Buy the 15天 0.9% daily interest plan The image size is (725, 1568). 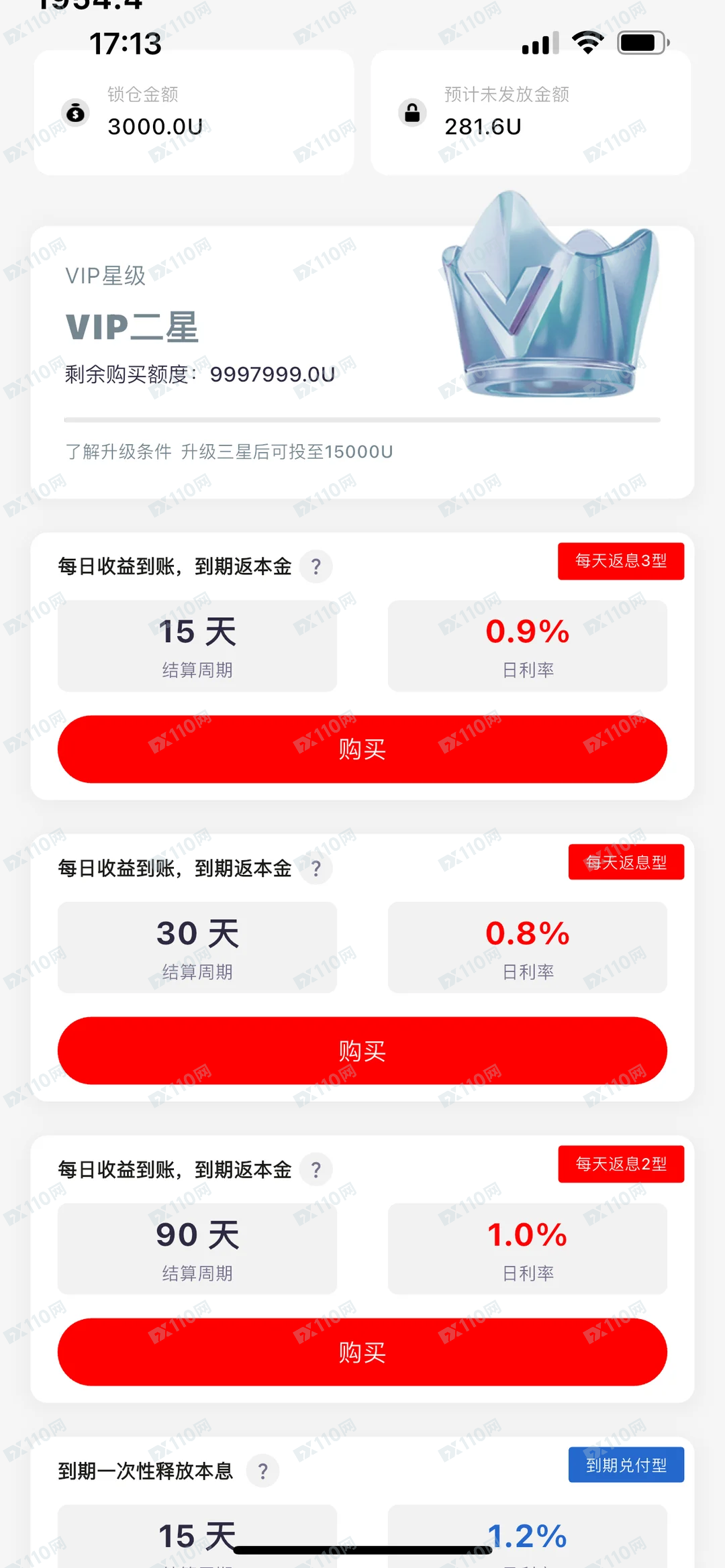(x=362, y=749)
